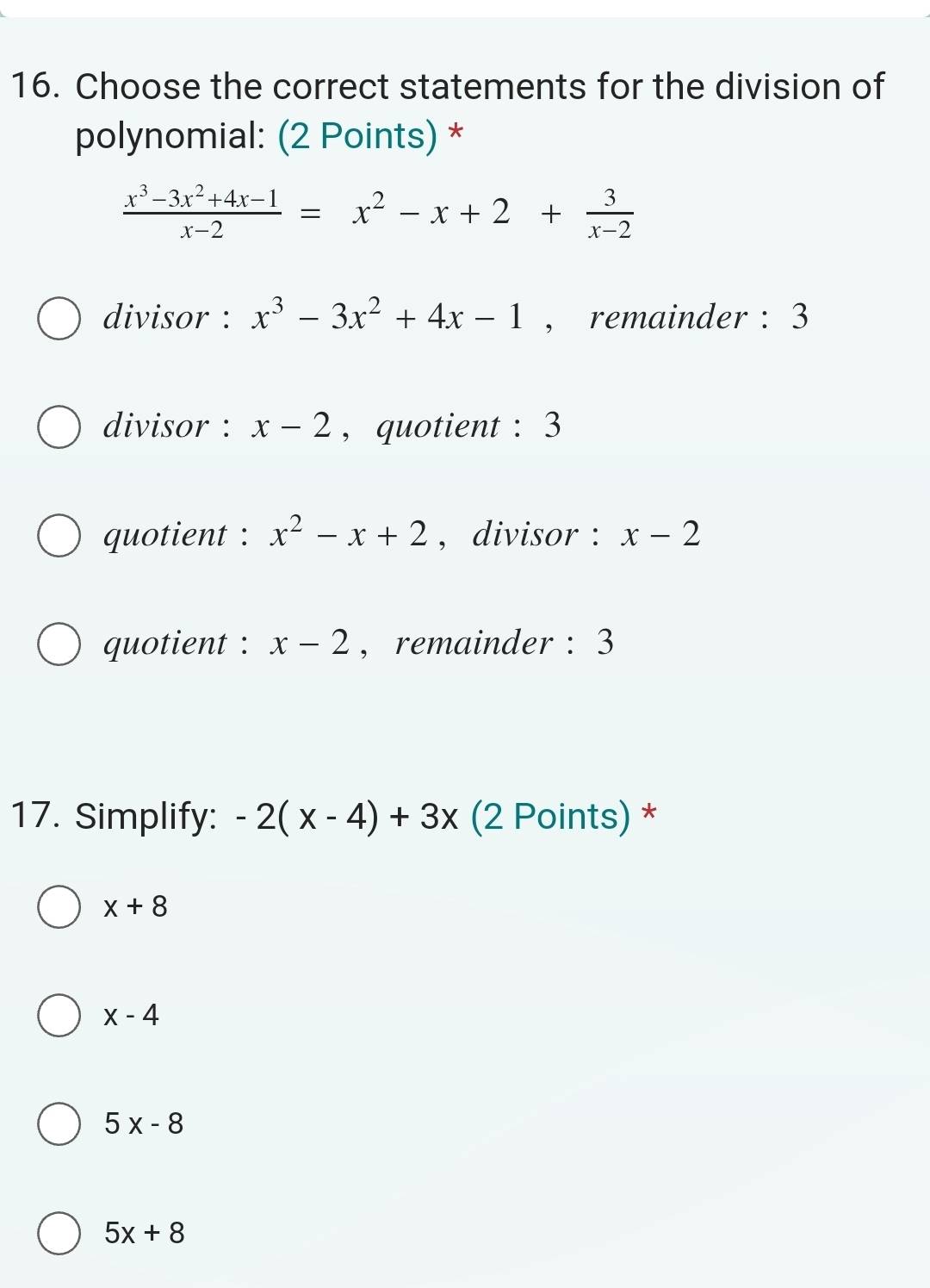This screenshot has height=1288, width=930.
Task: Select option divisor x³−3x²+4x−1, remainder 3
Action: pos(59,319)
